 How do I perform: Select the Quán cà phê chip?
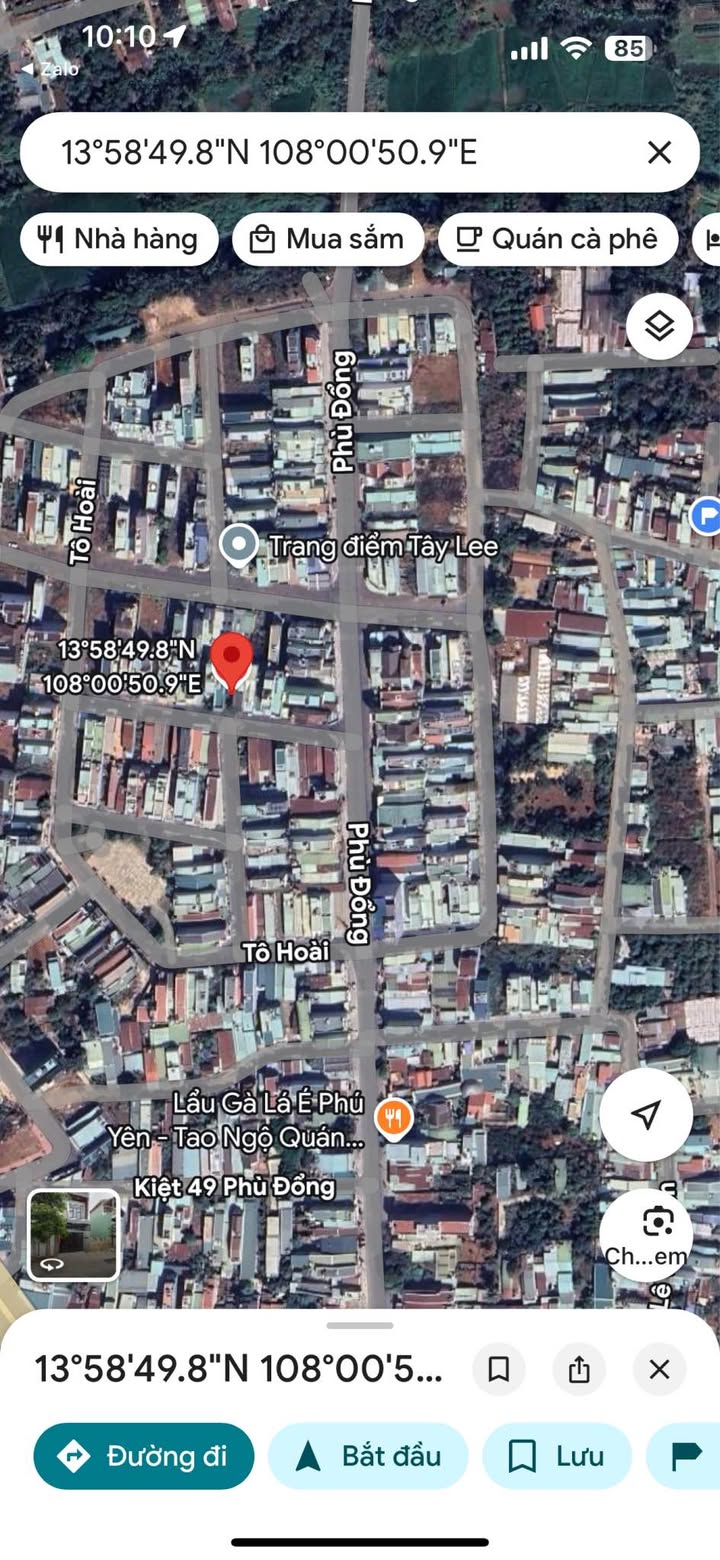point(558,239)
